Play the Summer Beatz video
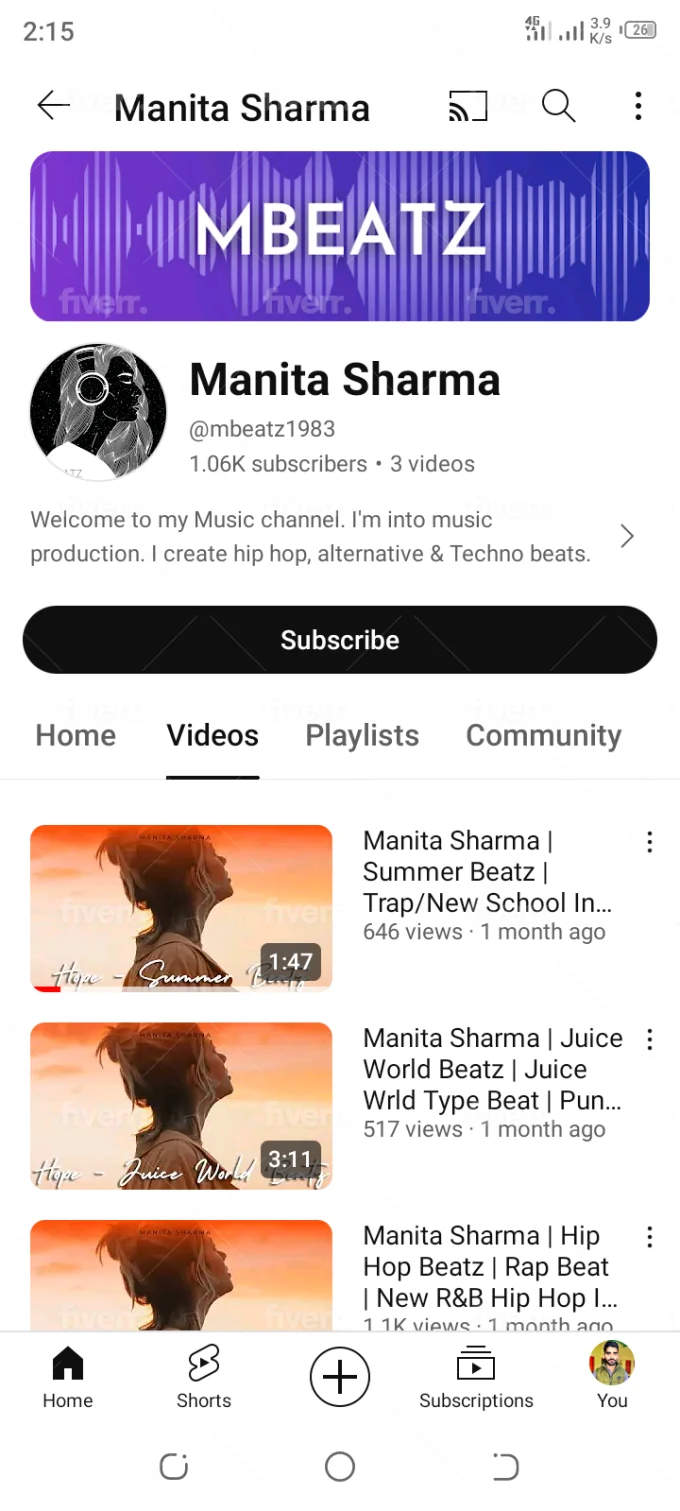 (x=181, y=908)
